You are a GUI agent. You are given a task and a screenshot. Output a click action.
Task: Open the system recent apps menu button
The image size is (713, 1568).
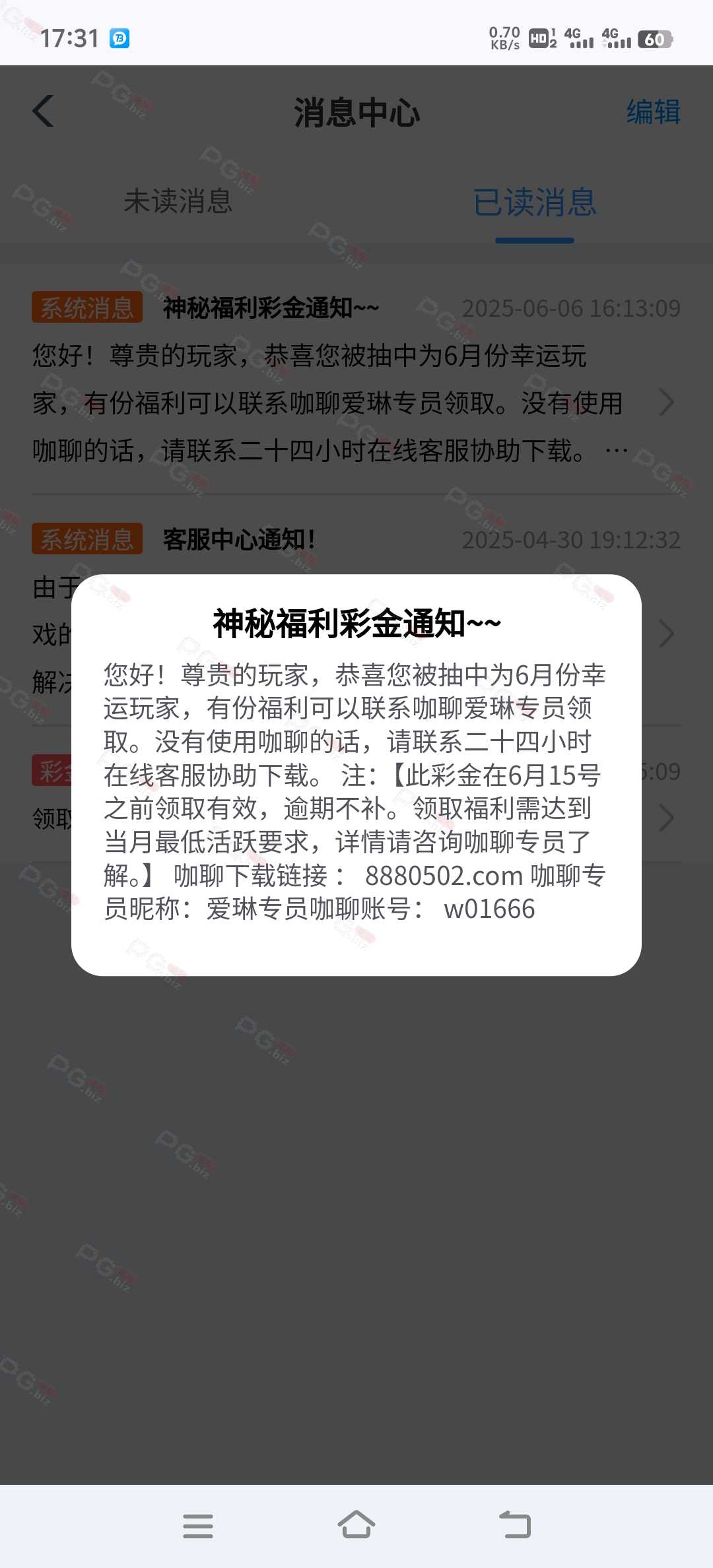(x=198, y=1526)
